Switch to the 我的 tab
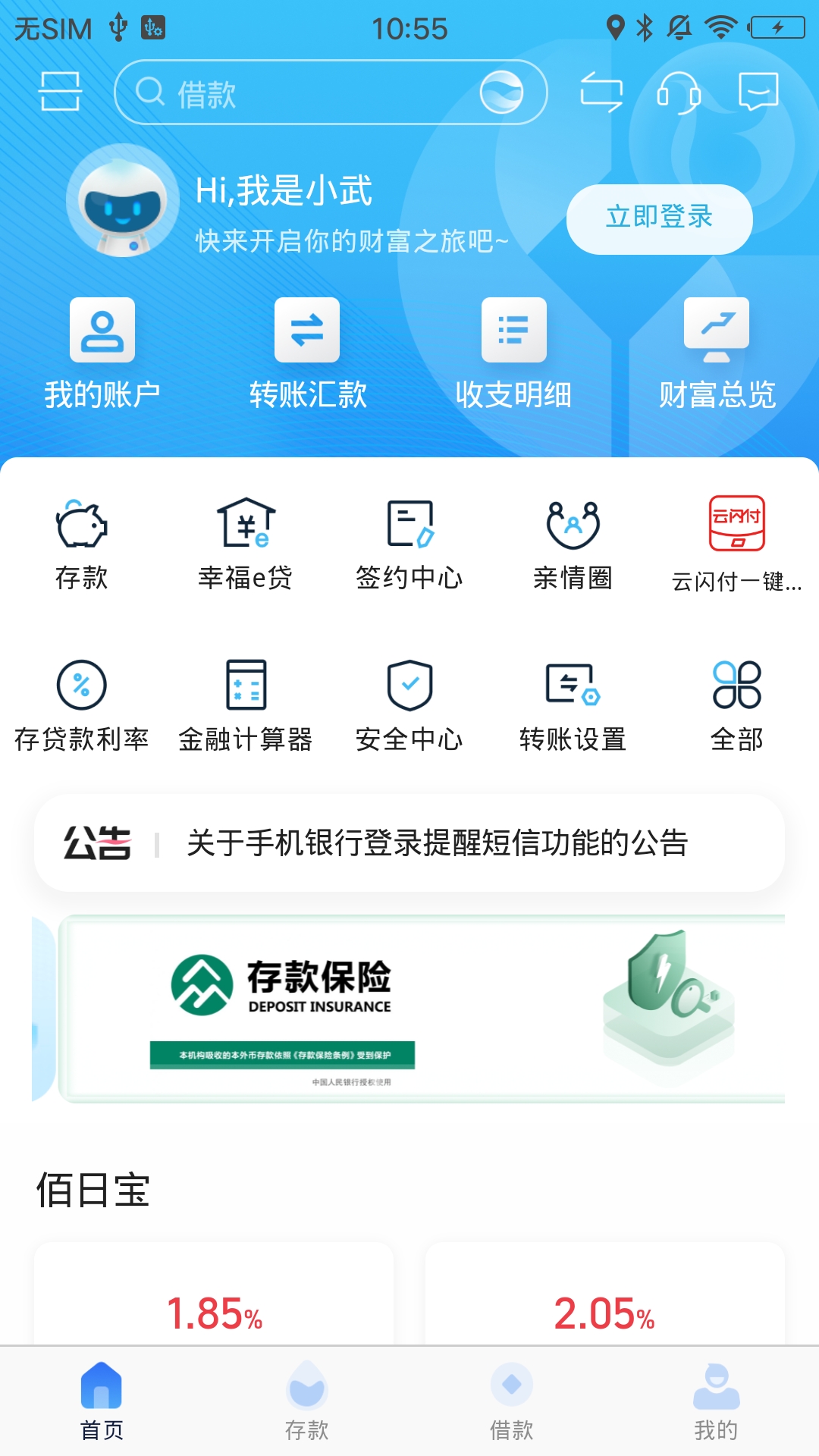819x1456 pixels. tap(716, 1401)
